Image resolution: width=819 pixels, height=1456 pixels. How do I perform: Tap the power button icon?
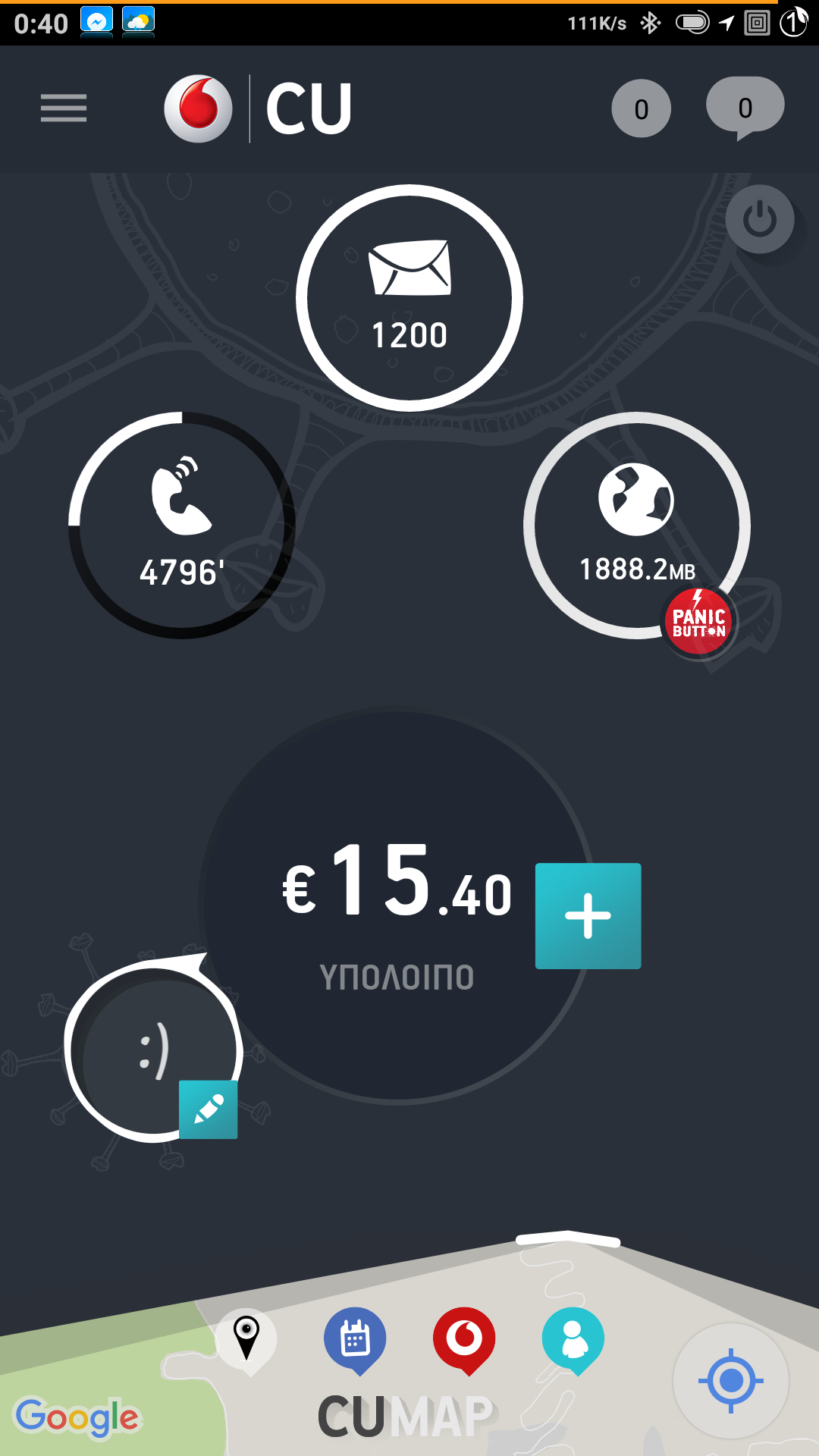click(759, 220)
